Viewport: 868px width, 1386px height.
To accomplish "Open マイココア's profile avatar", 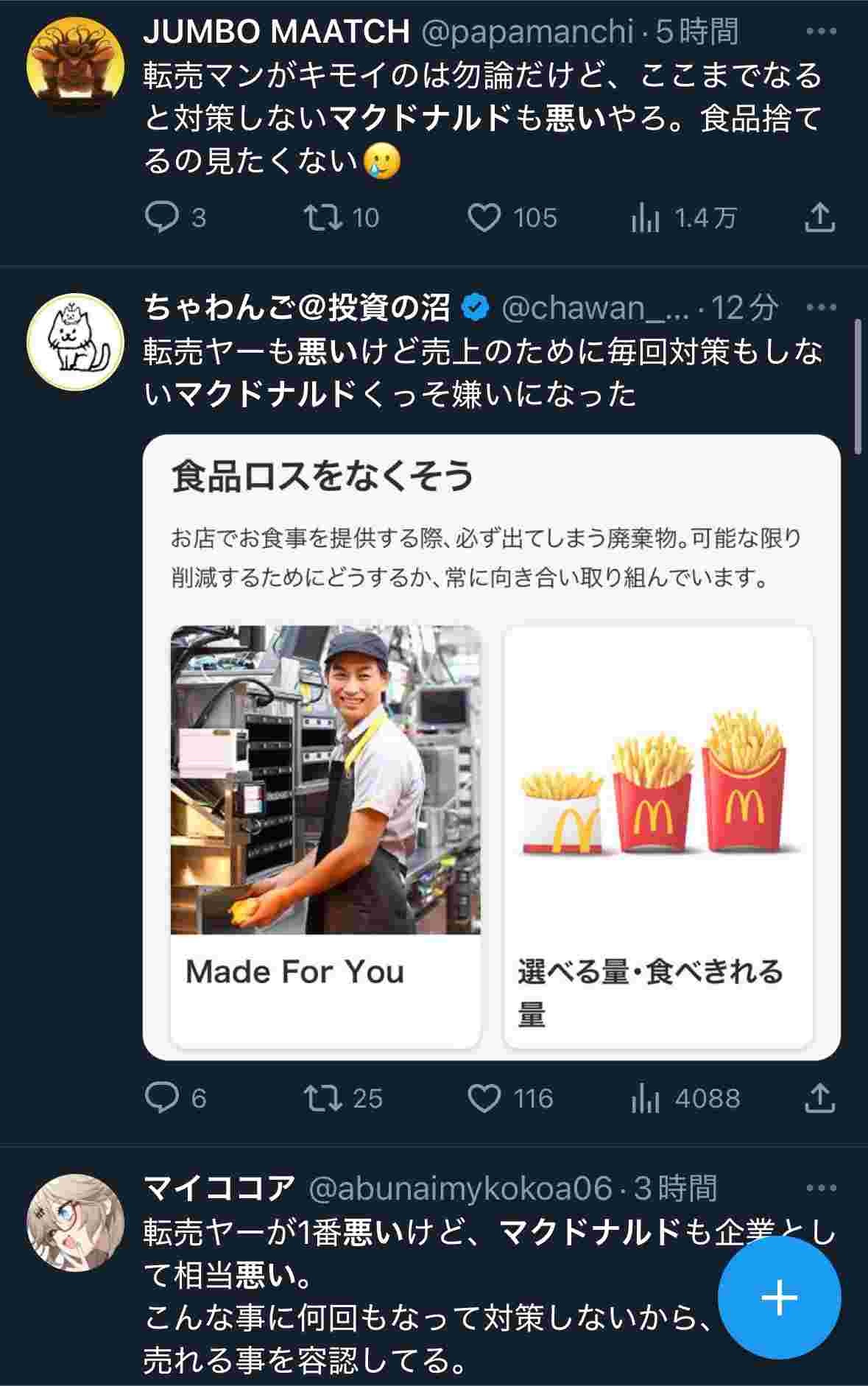I will (x=74, y=1222).
